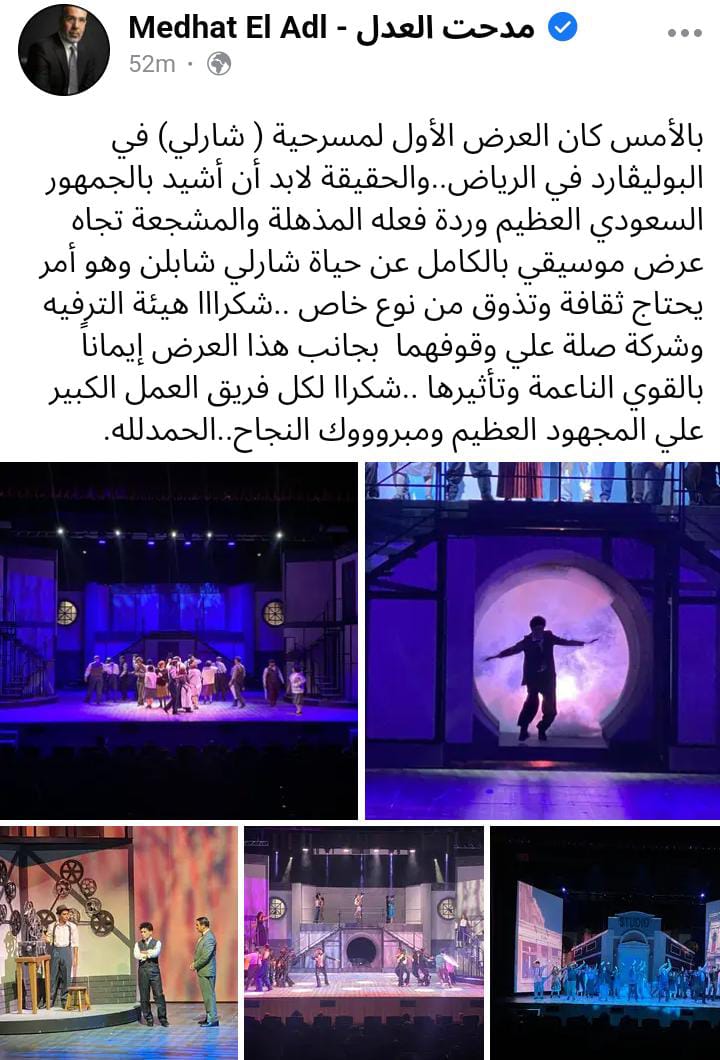The height and width of the screenshot is (1060, 720).
Task: Open the post options three-dot menu
Action: coord(684,33)
